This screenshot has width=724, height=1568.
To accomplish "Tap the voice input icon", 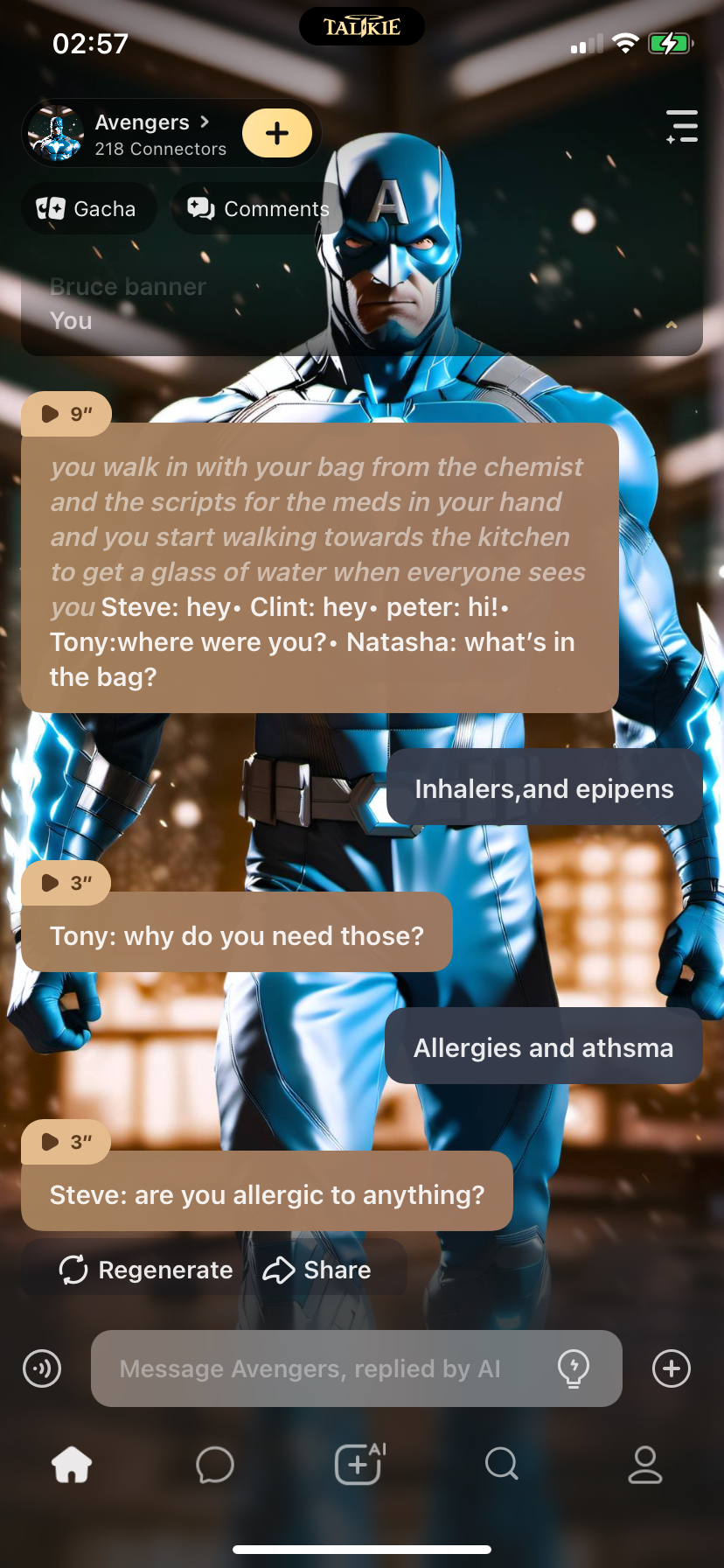I will [x=42, y=1368].
